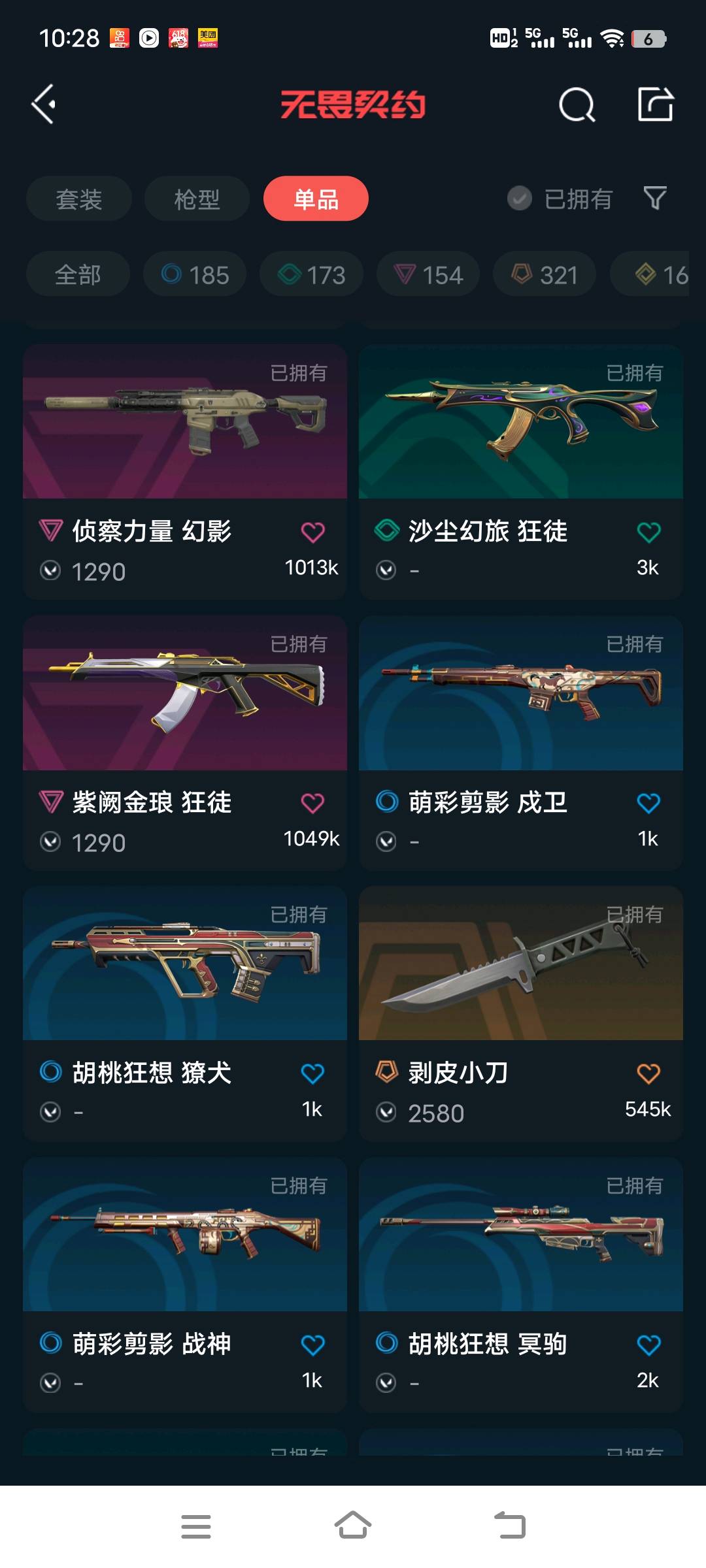Viewport: 706px width, 1568px height.
Task: Share this page using the share icon
Action: click(x=656, y=105)
